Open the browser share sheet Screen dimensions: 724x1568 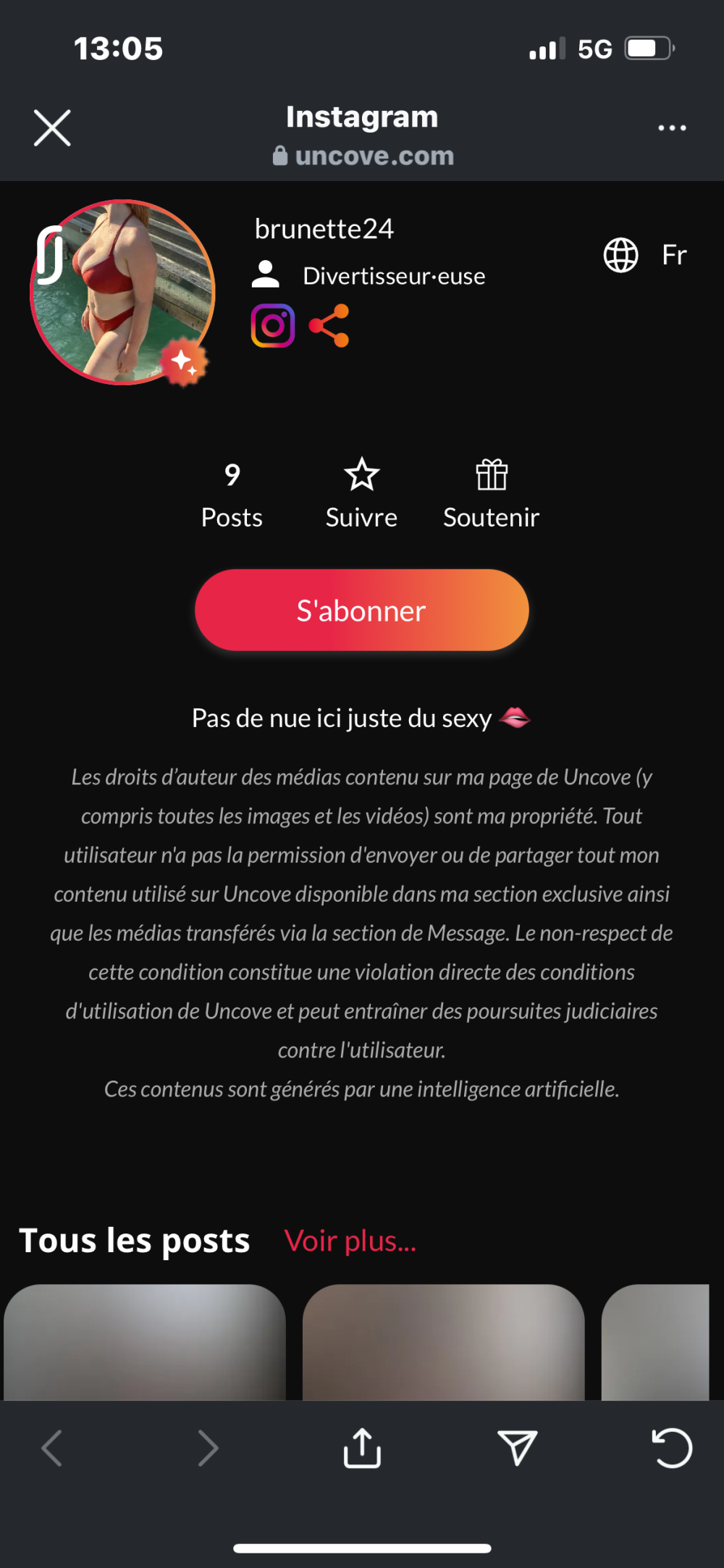tap(362, 1448)
